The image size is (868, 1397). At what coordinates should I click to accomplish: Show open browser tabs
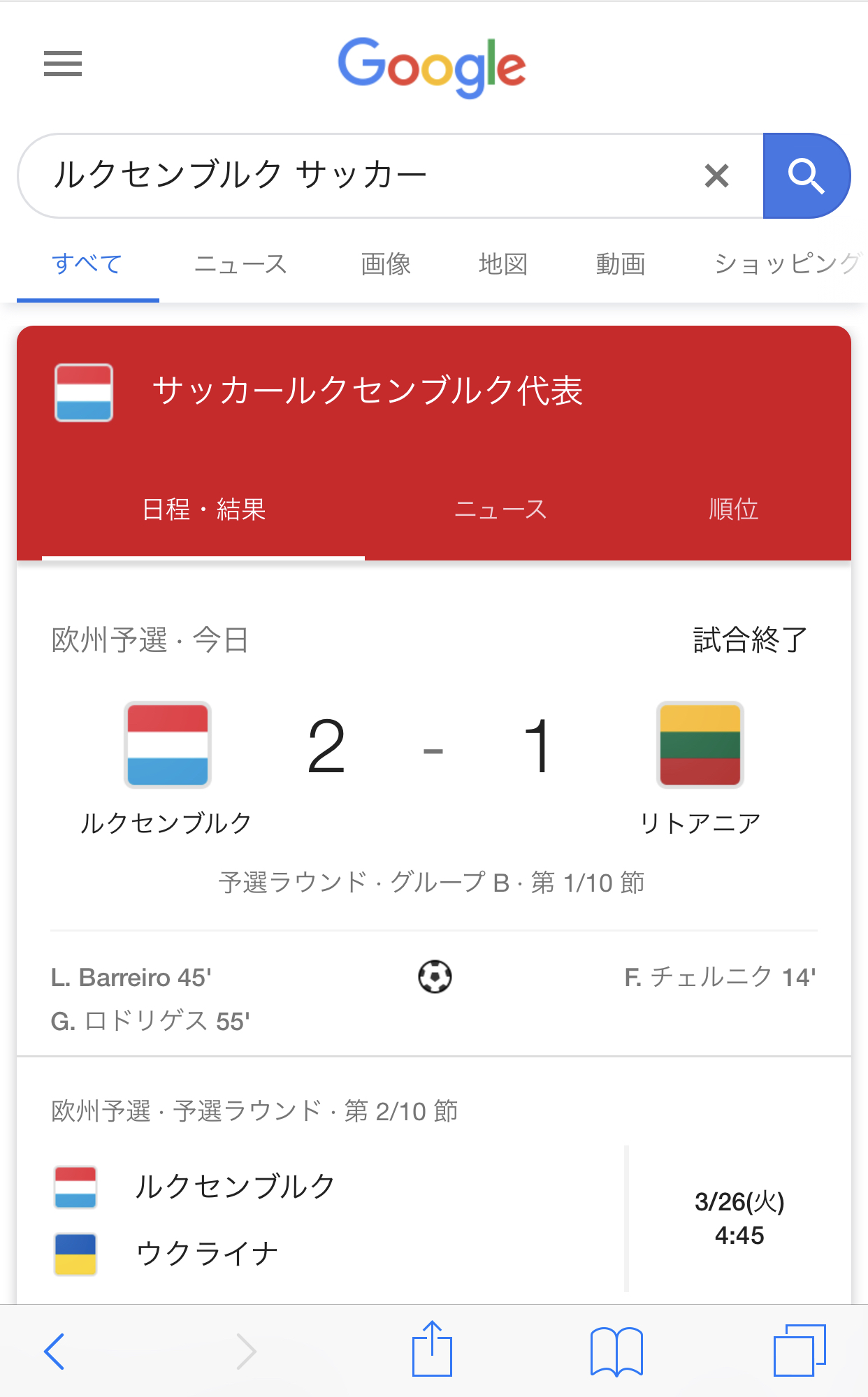point(800,1350)
